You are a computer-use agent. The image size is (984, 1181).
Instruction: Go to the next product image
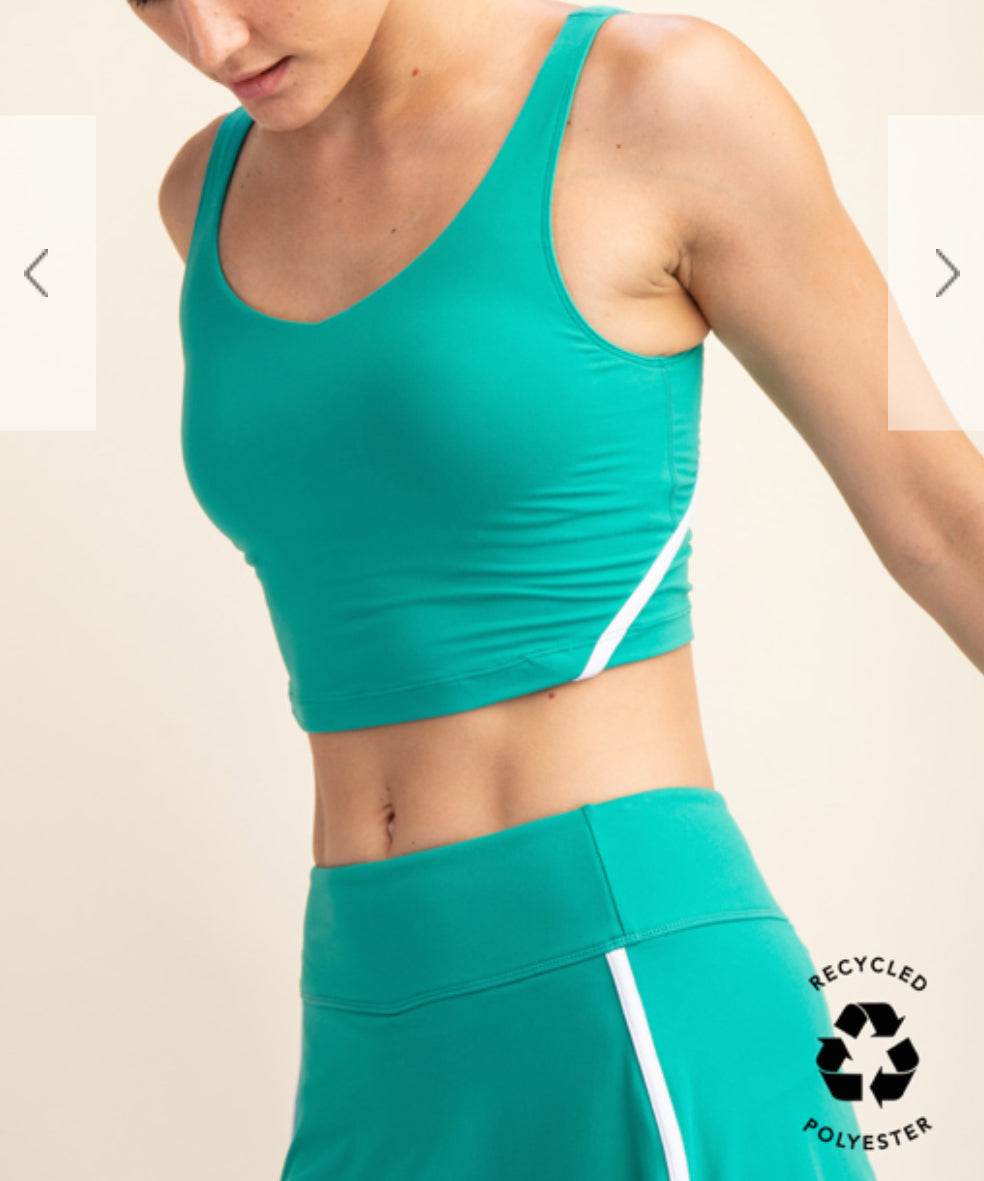point(946,273)
